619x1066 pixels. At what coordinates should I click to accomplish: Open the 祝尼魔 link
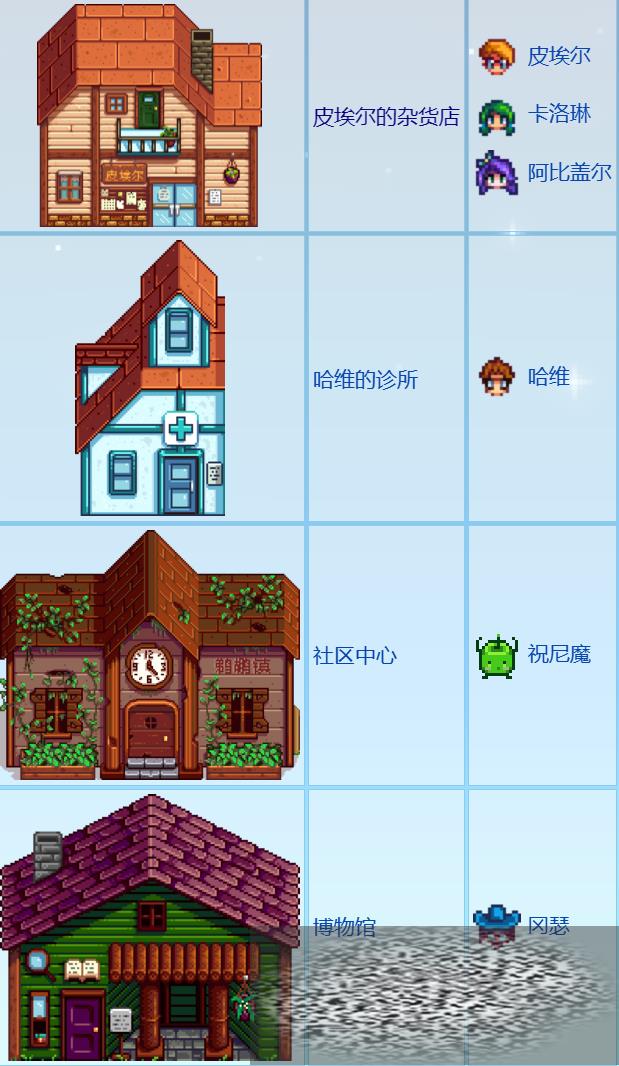pos(558,655)
